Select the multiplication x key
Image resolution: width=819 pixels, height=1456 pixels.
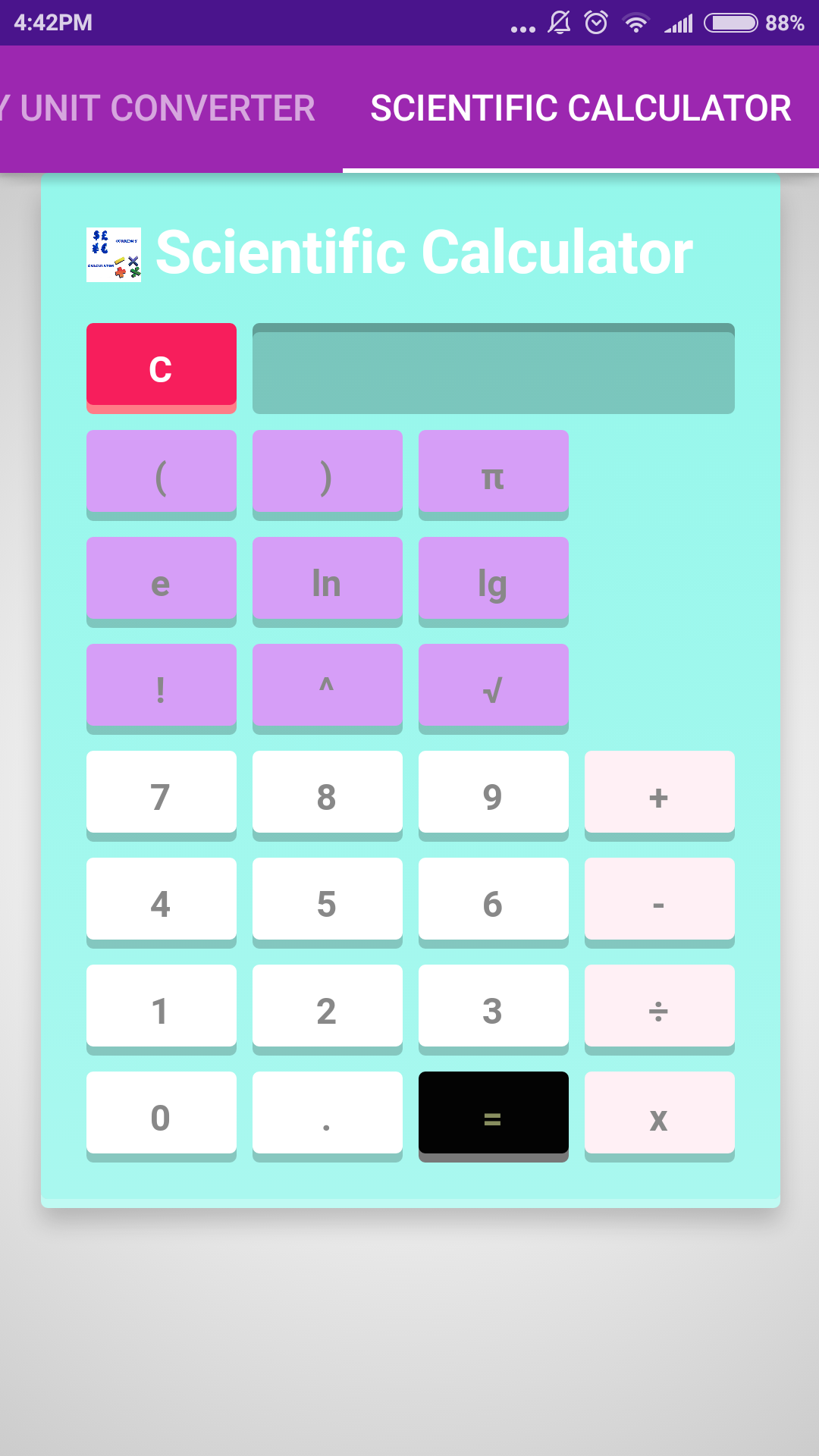pos(659,1116)
